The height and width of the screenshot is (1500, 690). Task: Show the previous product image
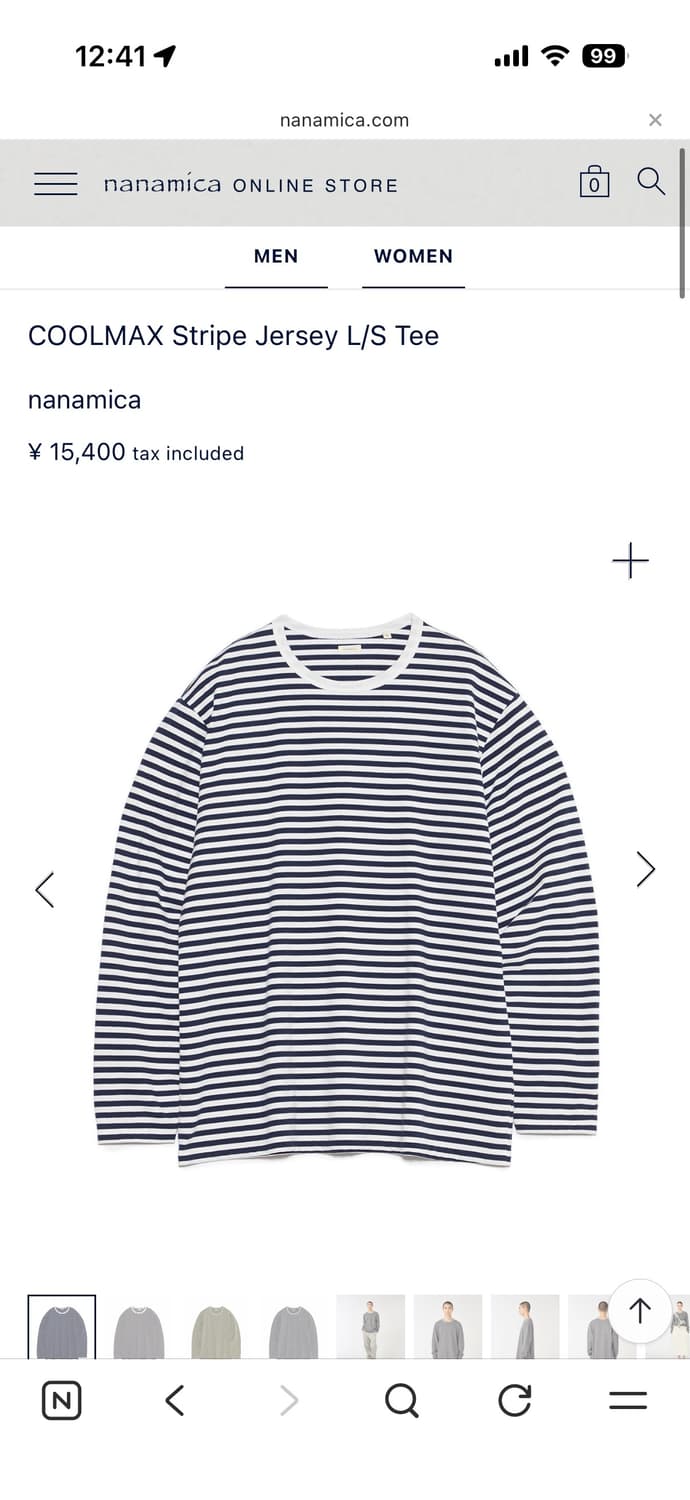pos(44,889)
